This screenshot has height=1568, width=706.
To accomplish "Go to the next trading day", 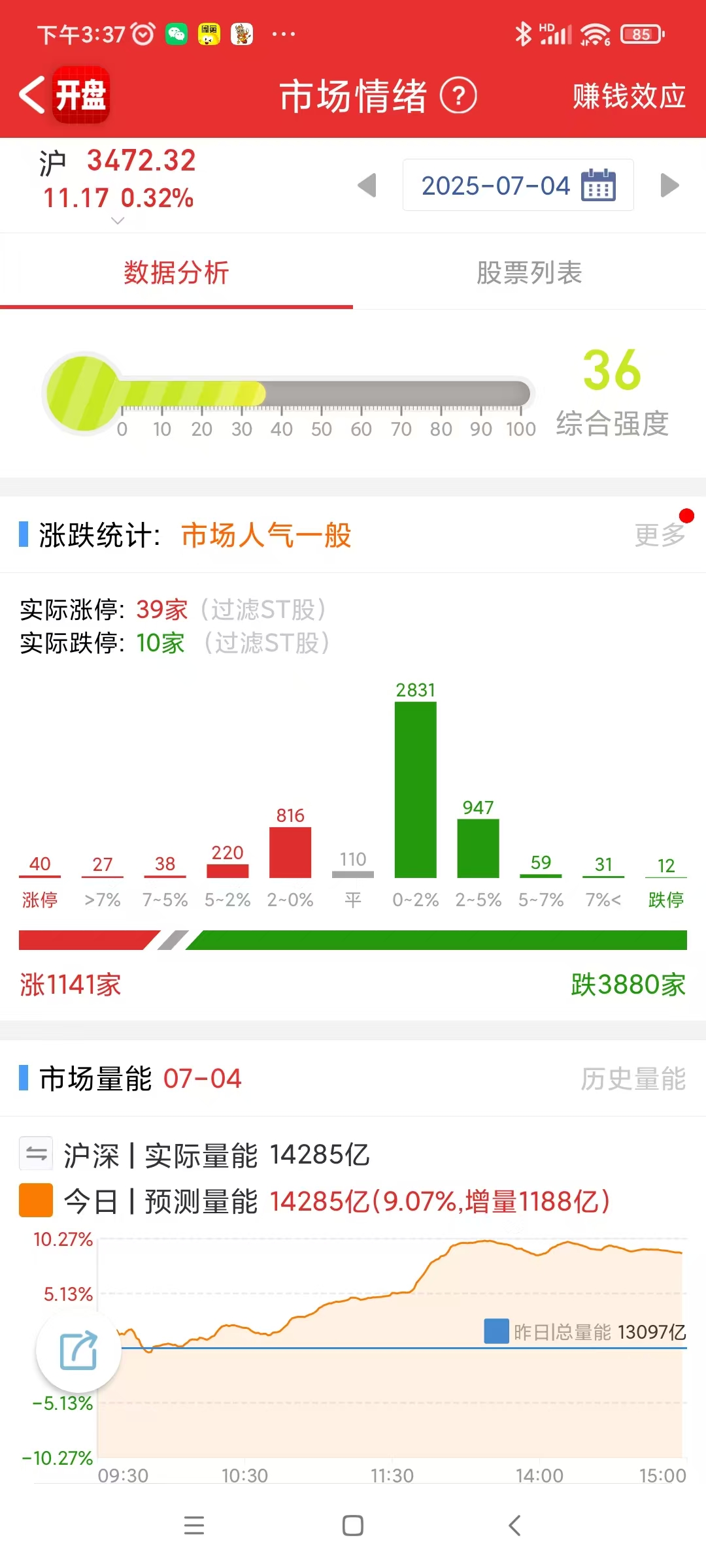I will coord(669,186).
